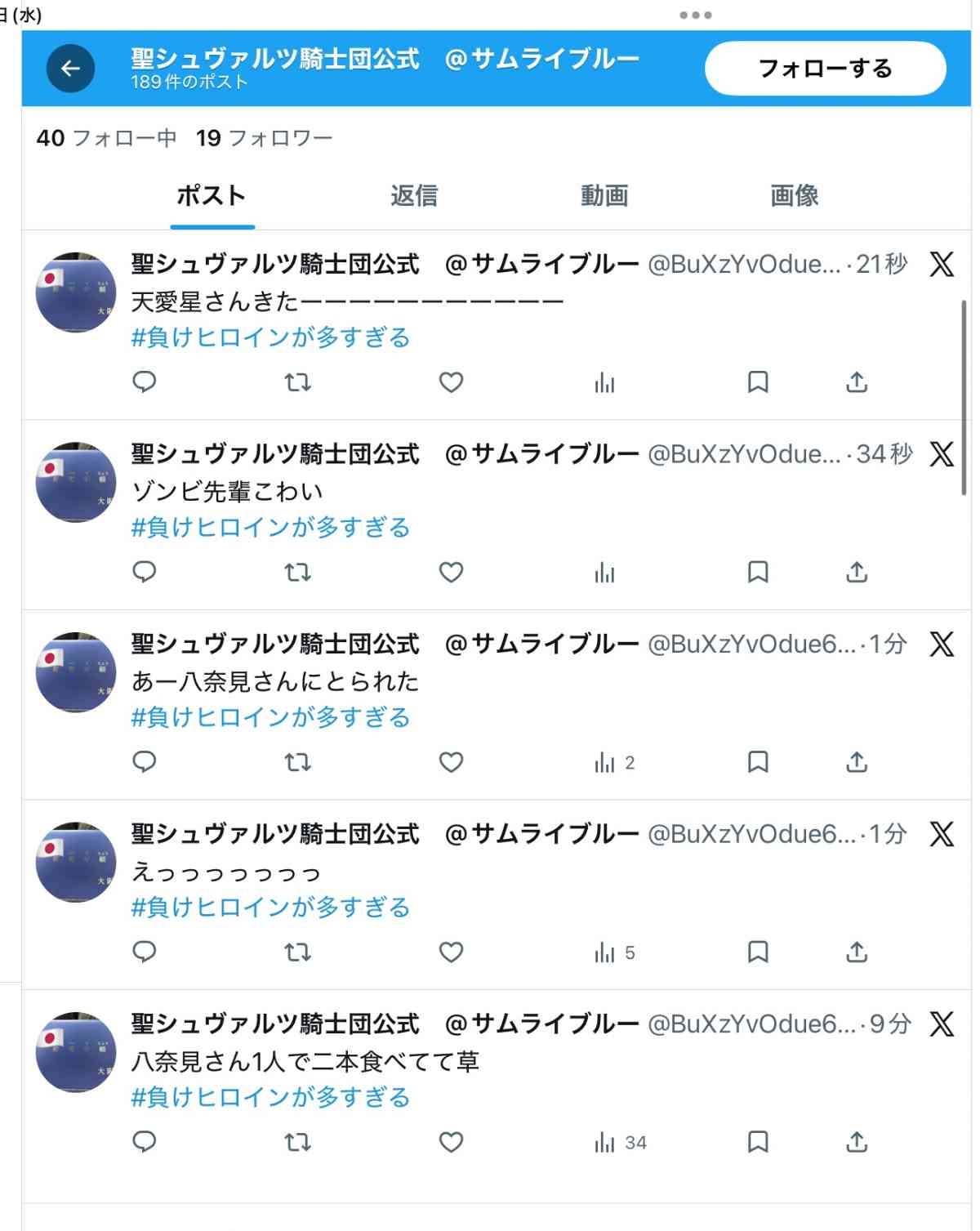Select the 画像 tab

tap(794, 196)
